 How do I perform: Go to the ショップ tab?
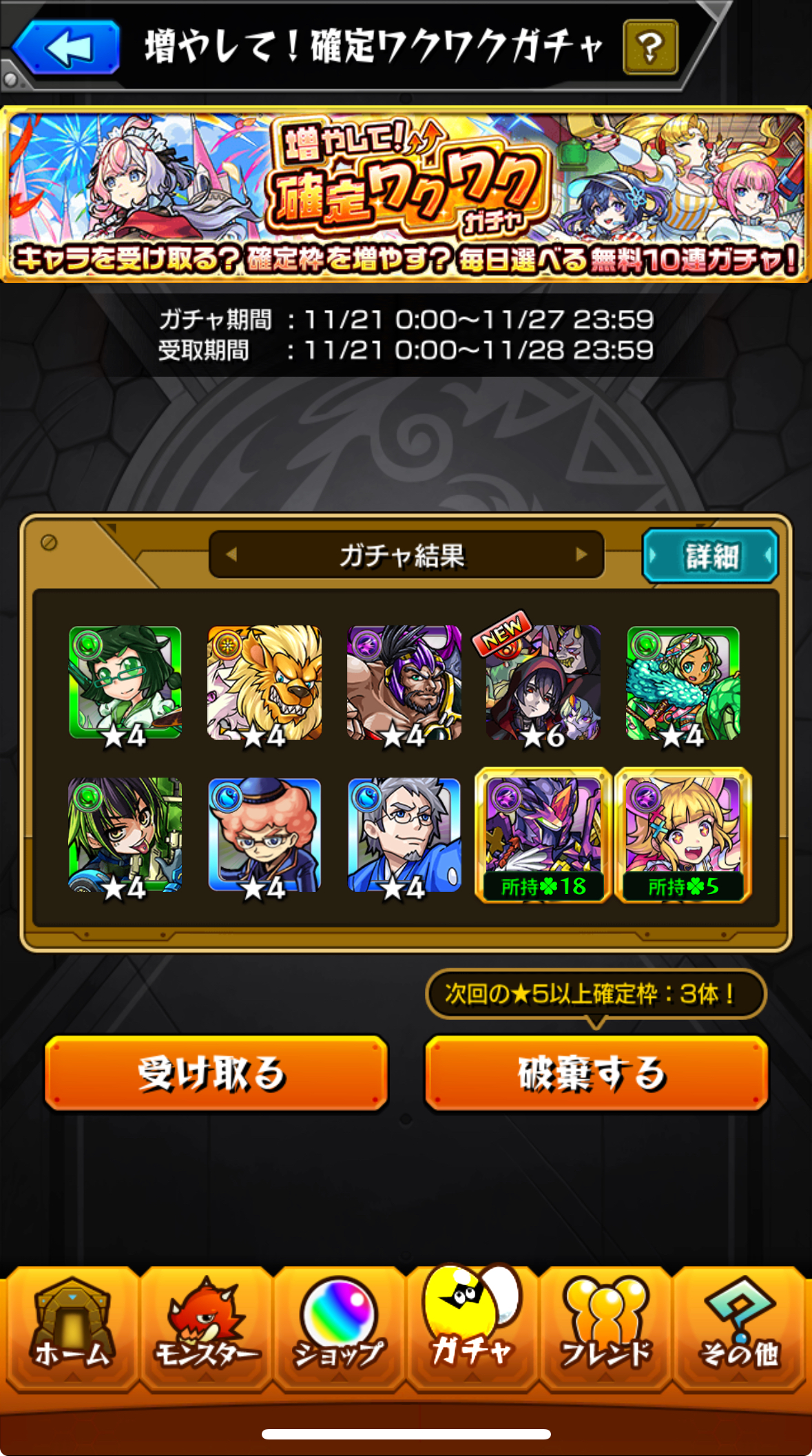pos(339,1326)
